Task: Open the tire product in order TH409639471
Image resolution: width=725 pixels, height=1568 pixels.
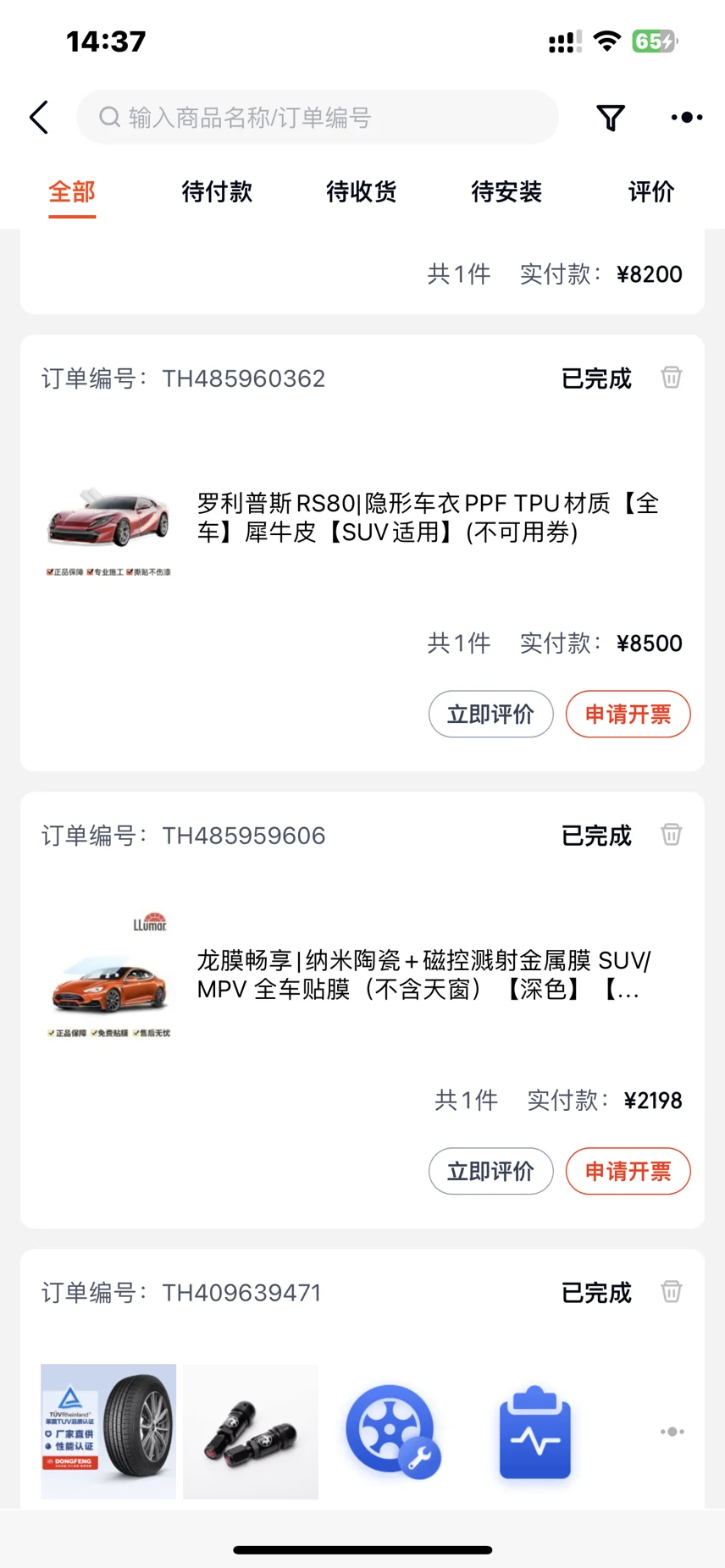Action: tap(108, 1432)
